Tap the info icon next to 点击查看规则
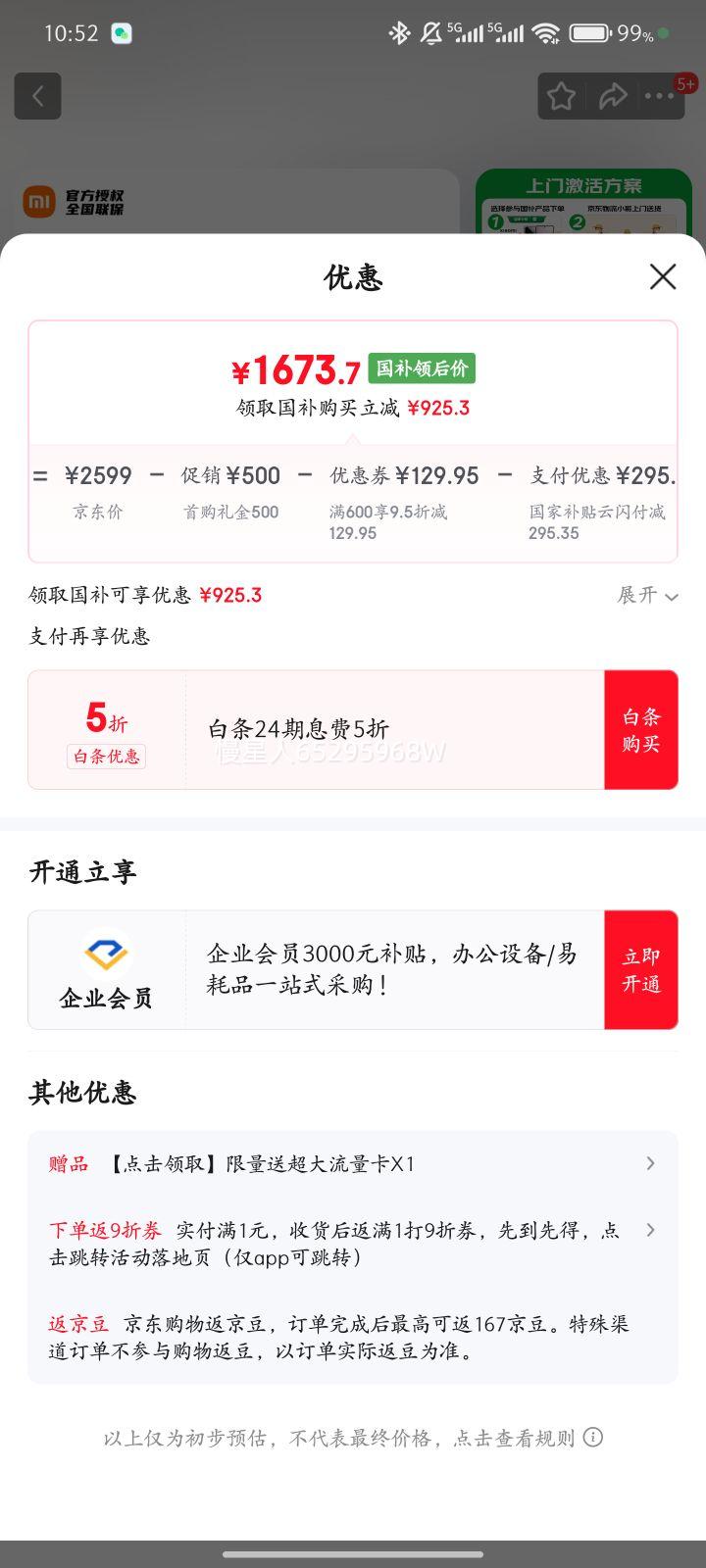Viewport: 706px width, 1568px height. tap(592, 1437)
